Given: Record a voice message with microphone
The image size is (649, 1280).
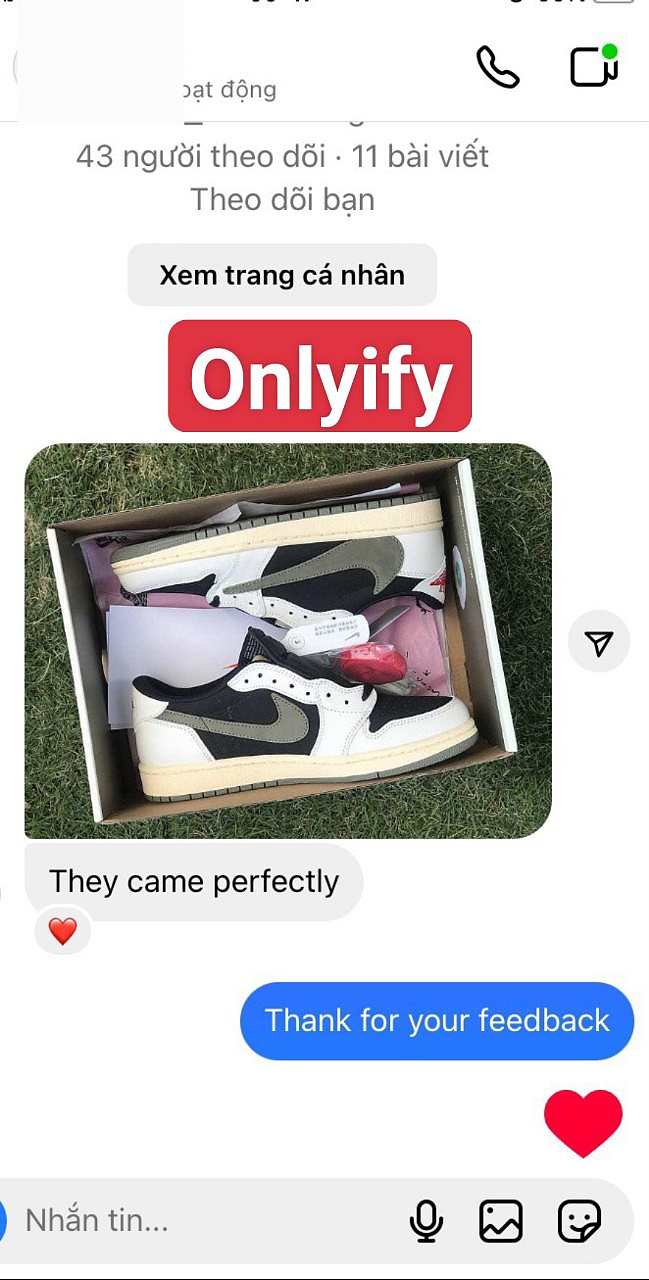Looking at the screenshot, I should click(427, 1220).
